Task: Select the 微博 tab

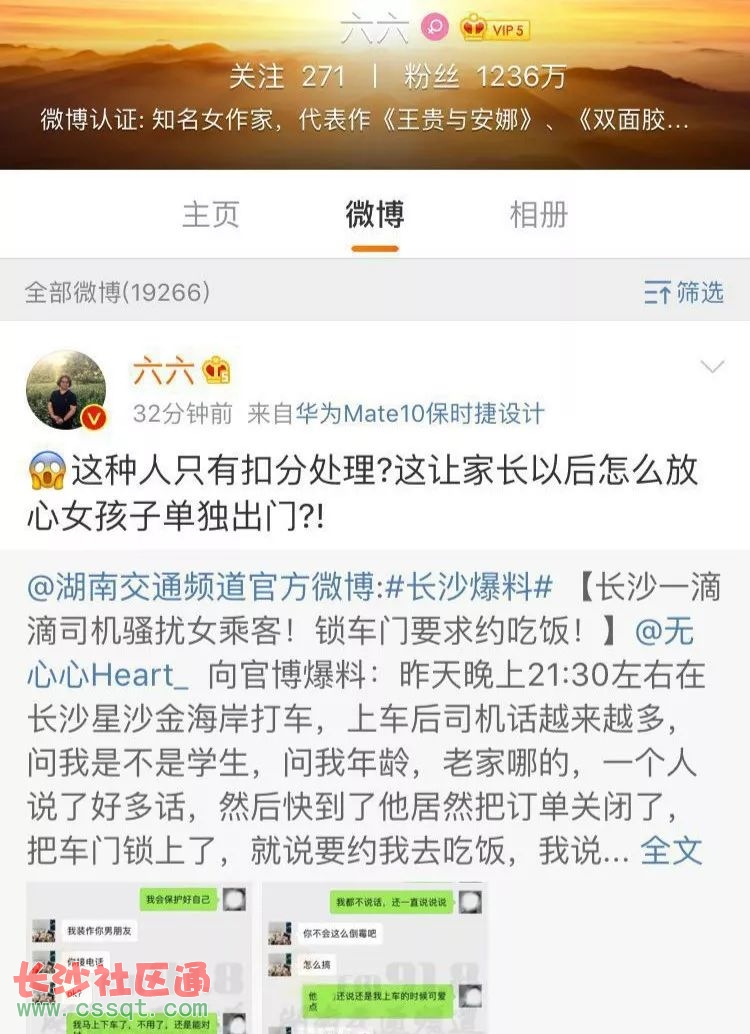Action: pyautogui.click(x=375, y=214)
